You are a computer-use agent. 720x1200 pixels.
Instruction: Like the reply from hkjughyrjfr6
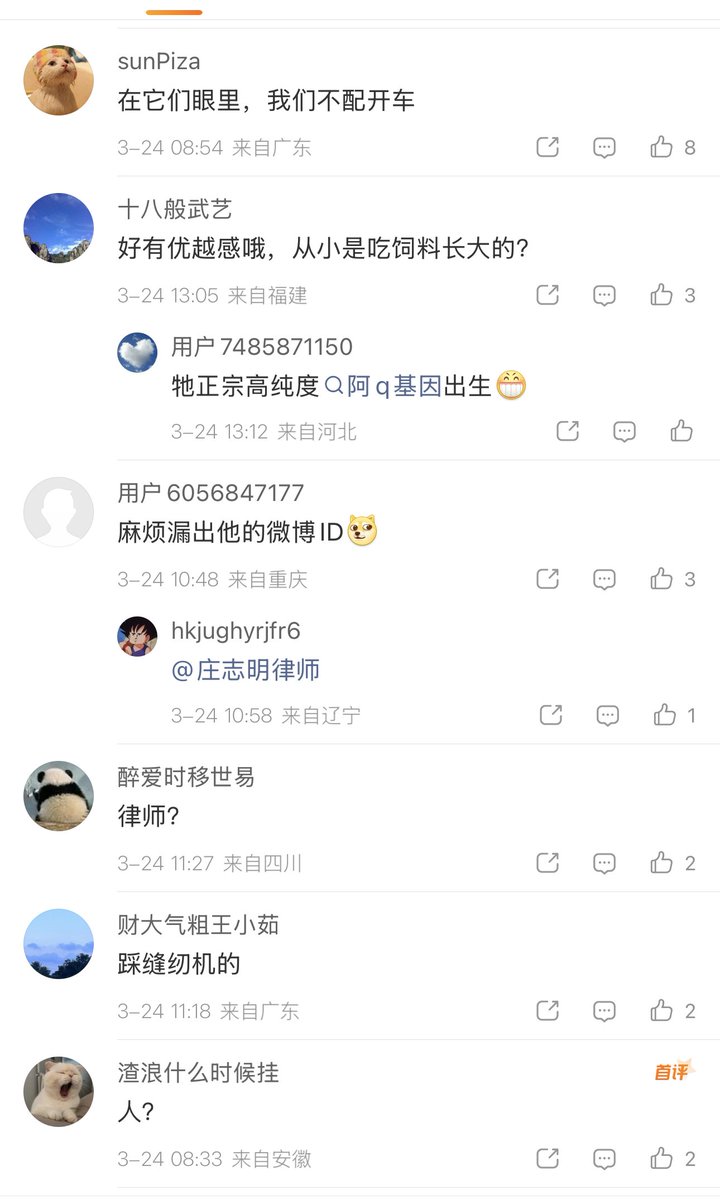665,715
